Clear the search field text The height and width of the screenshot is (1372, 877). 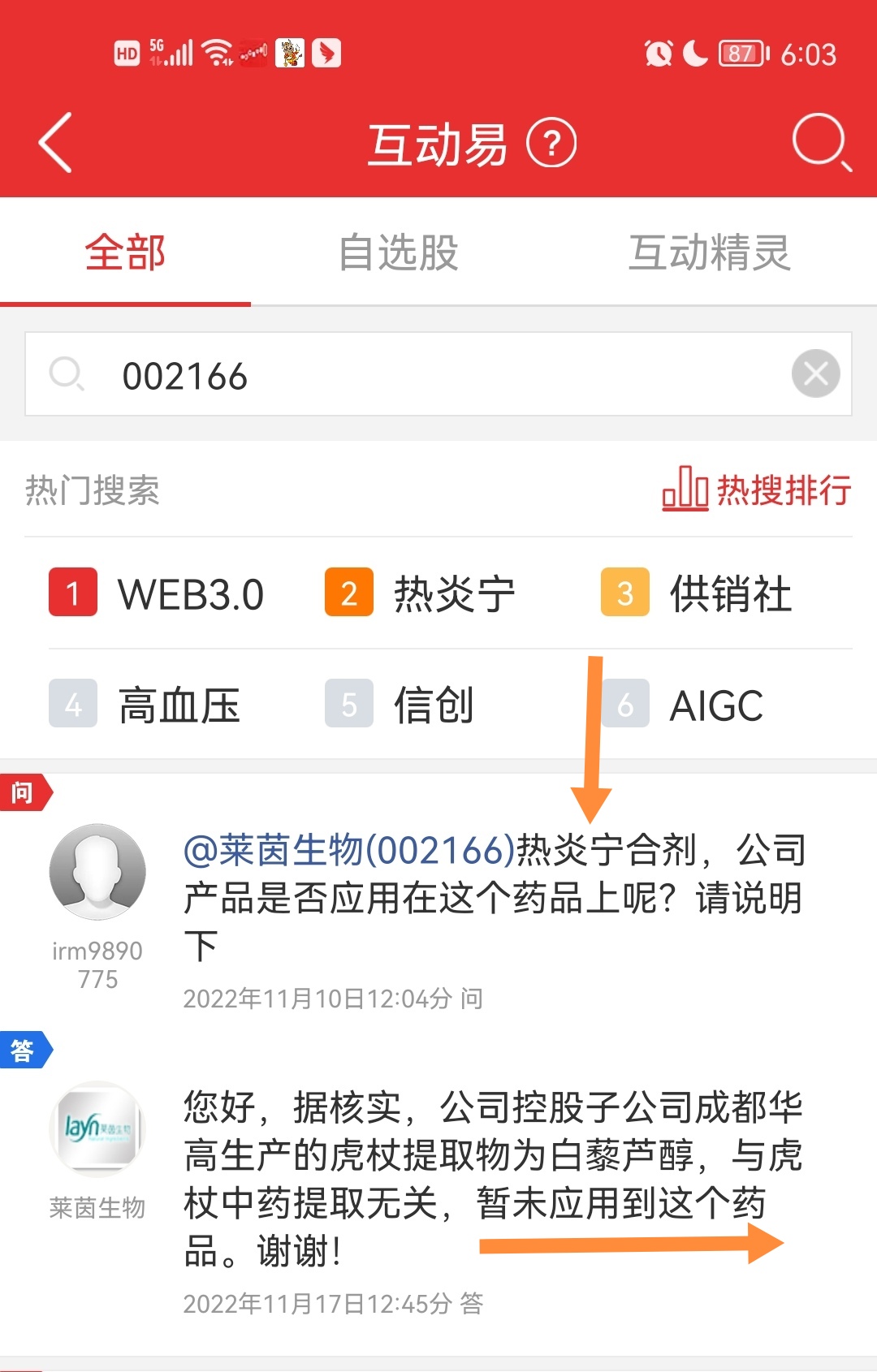(x=815, y=373)
